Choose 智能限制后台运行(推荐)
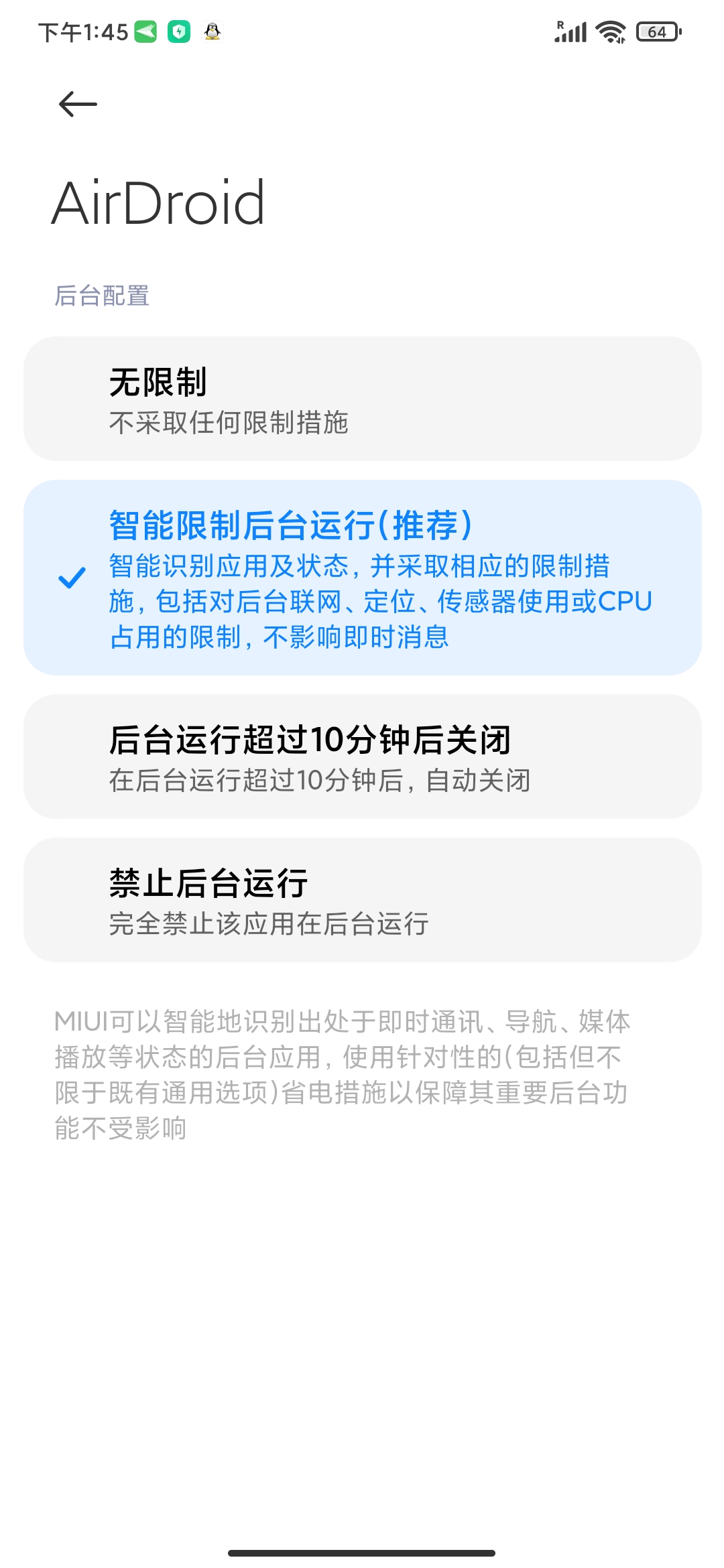The width and height of the screenshot is (724, 1568). coord(362,578)
